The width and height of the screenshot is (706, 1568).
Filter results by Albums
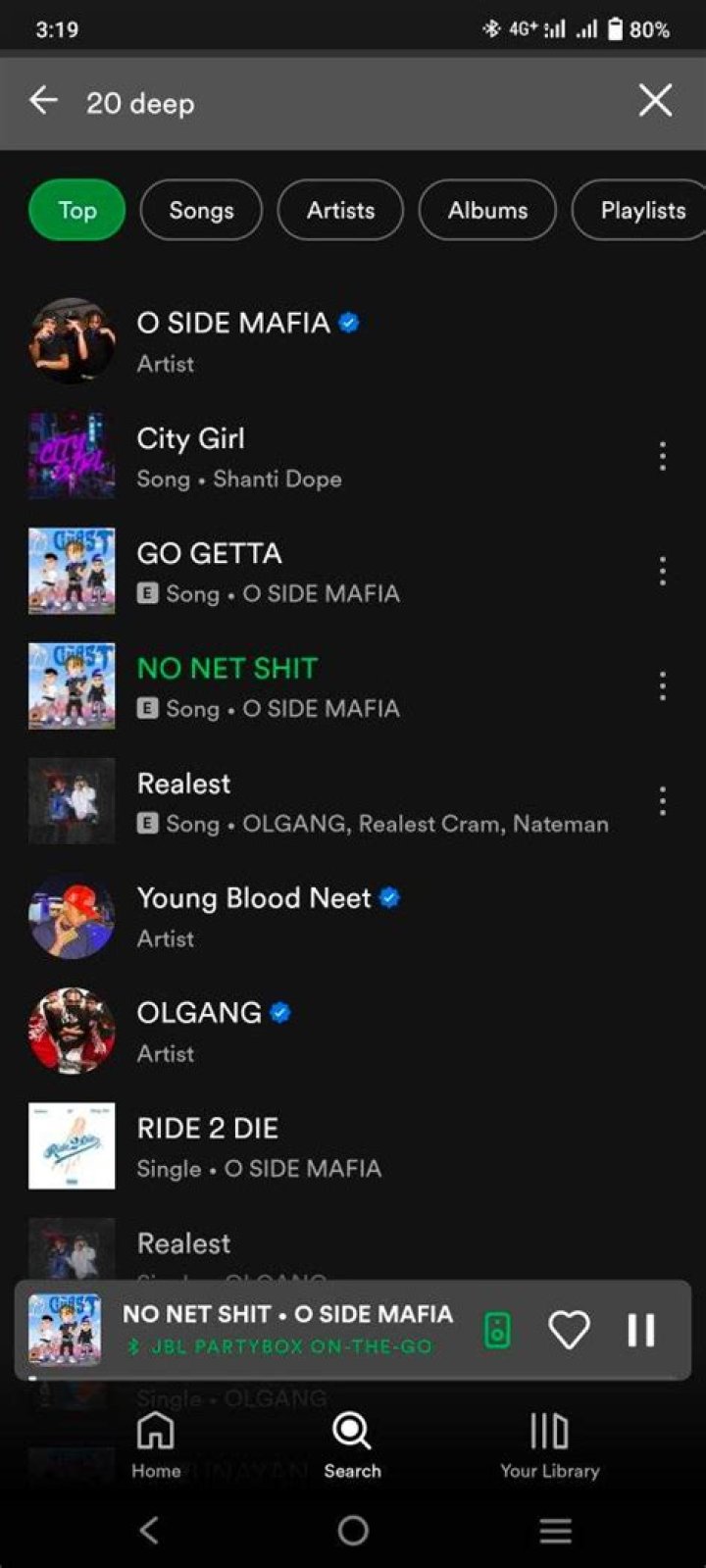(487, 210)
